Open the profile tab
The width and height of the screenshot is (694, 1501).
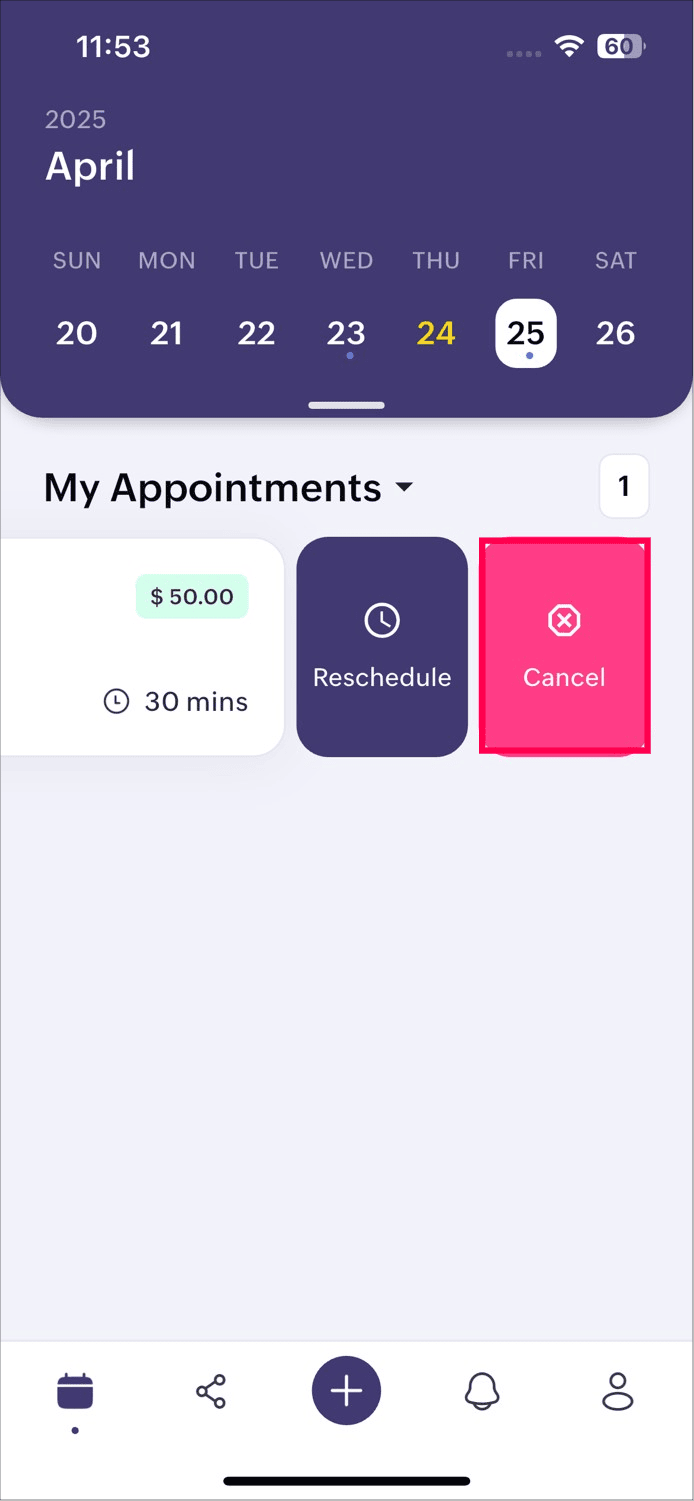tap(618, 1392)
